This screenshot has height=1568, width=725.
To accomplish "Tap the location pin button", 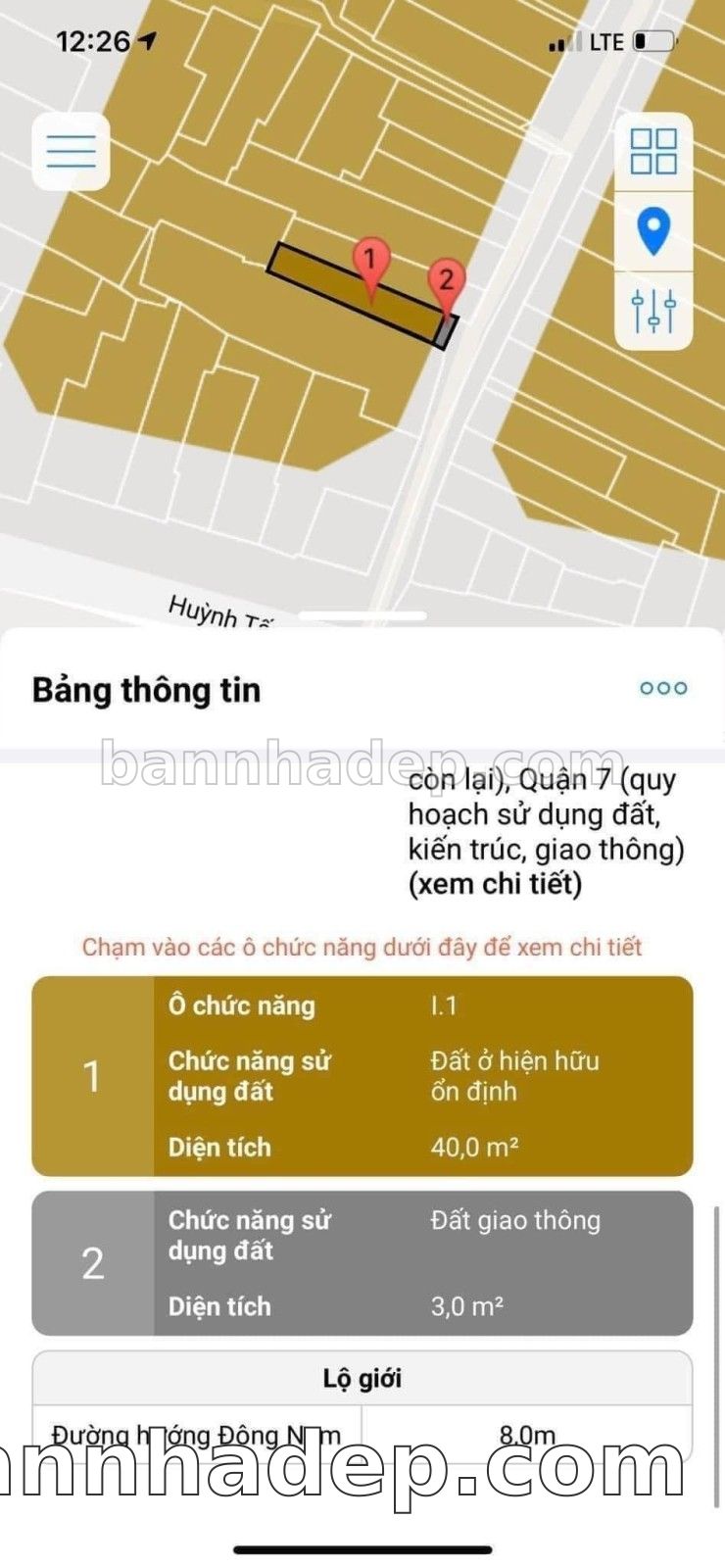I will (653, 231).
